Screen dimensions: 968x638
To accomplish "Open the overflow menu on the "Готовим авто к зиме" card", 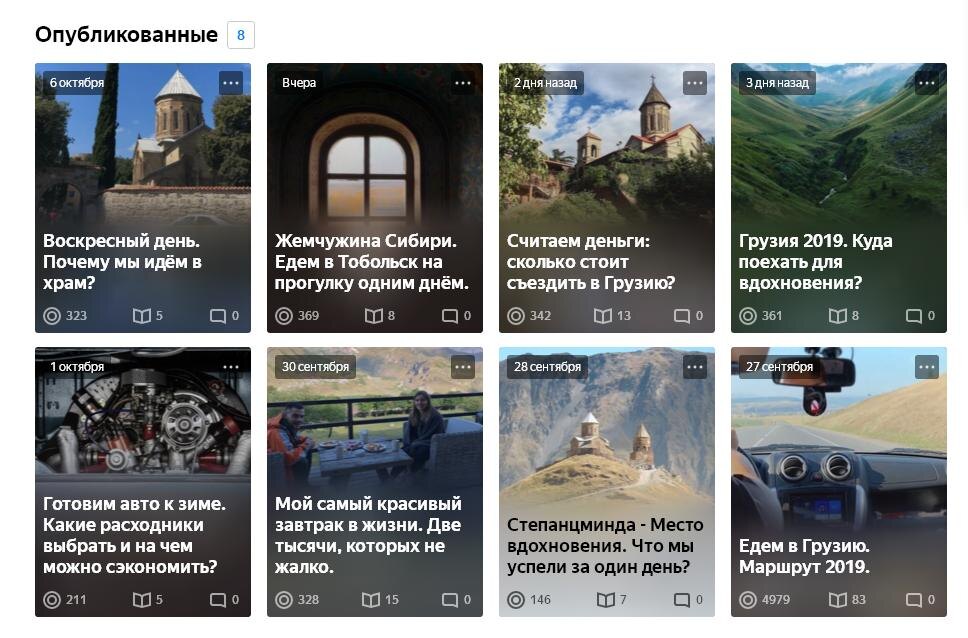I will click(x=231, y=367).
